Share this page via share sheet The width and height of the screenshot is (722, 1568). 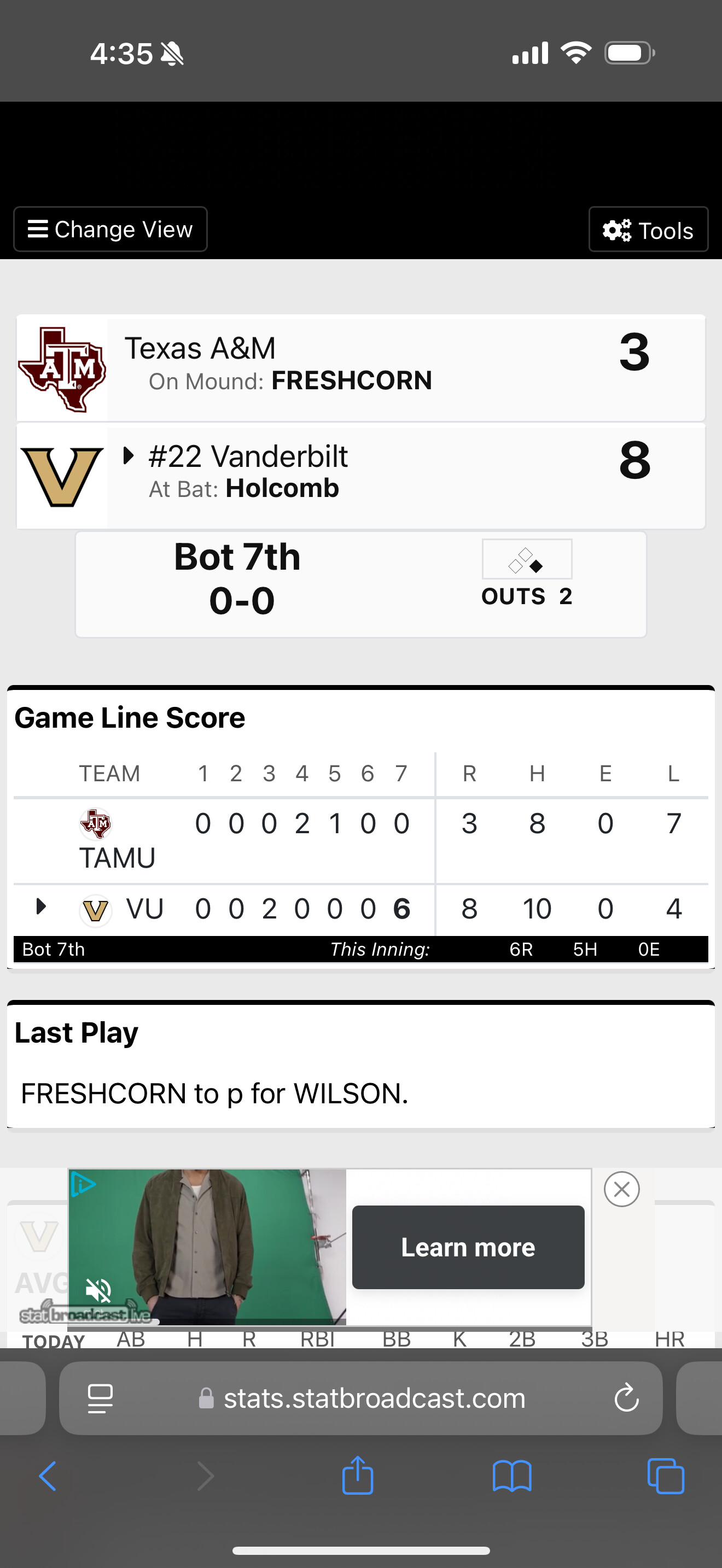(x=358, y=1475)
